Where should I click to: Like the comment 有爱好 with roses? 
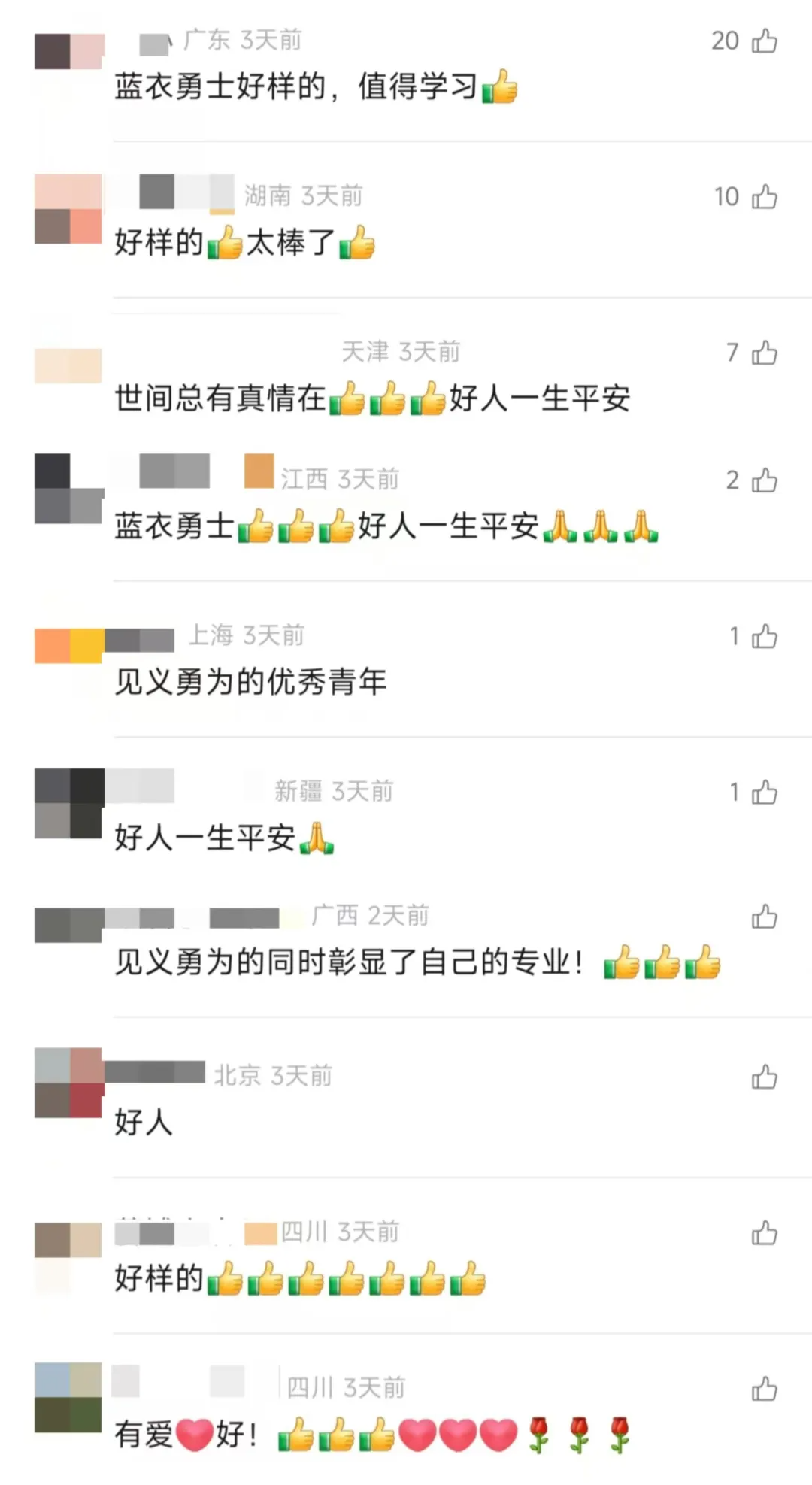click(x=764, y=1389)
